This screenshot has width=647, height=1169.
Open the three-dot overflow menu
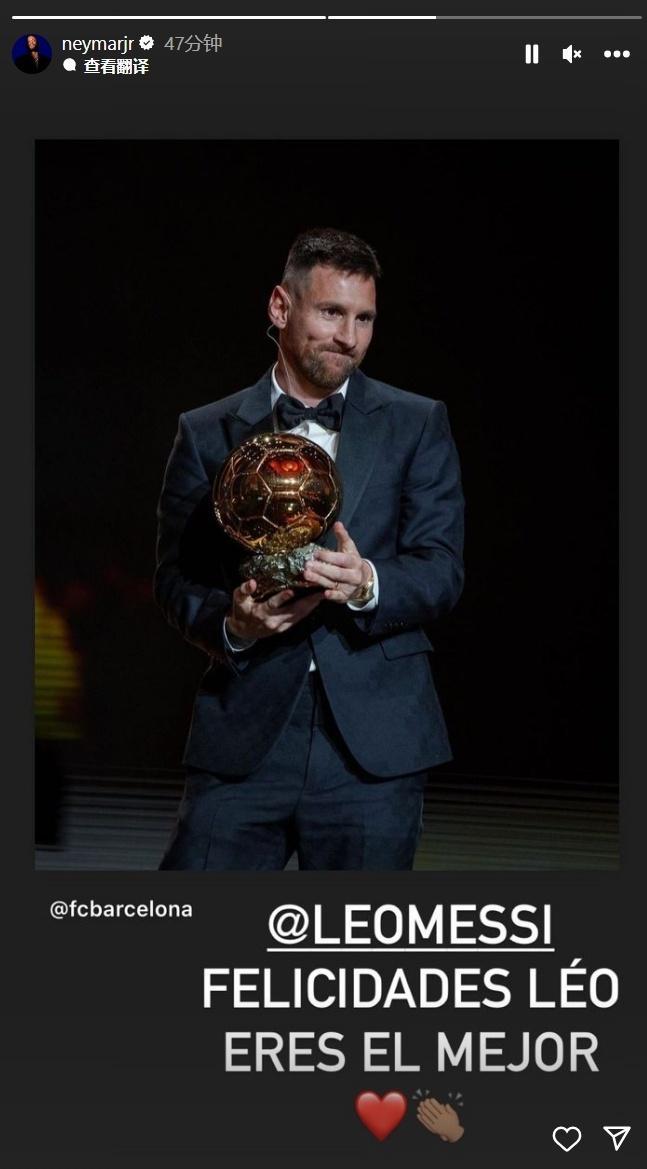(x=617, y=54)
